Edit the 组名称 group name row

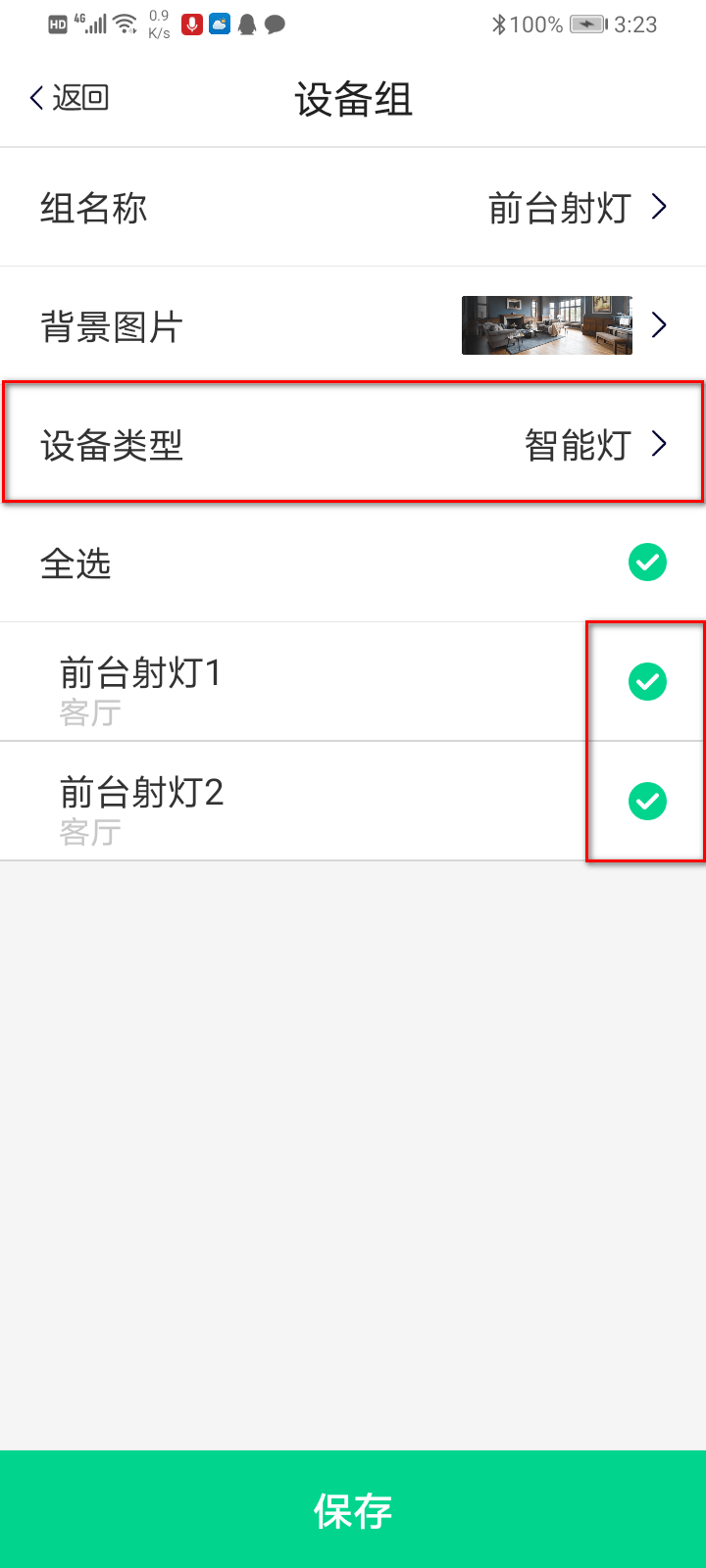353,208
